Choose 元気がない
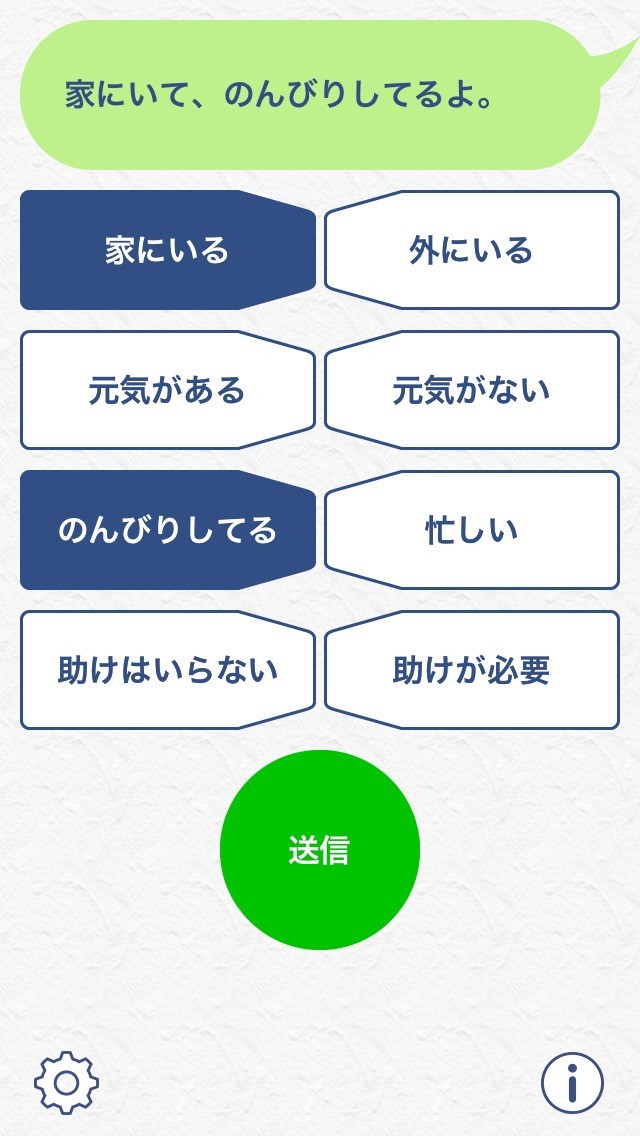Screen dimensions: 640x1136 (x=472, y=390)
